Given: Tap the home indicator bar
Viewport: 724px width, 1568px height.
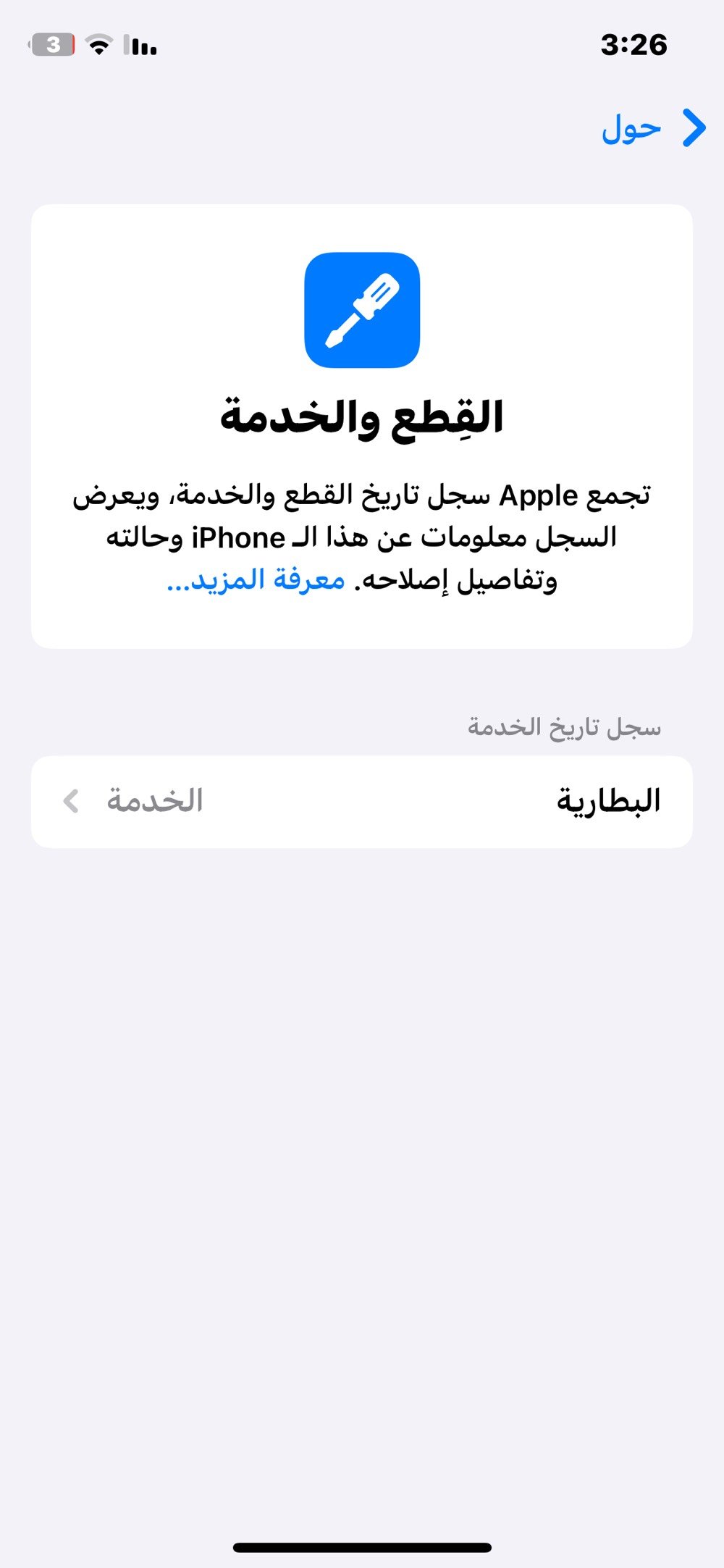Looking at the screenshot, I should [x=362, y=1546].
